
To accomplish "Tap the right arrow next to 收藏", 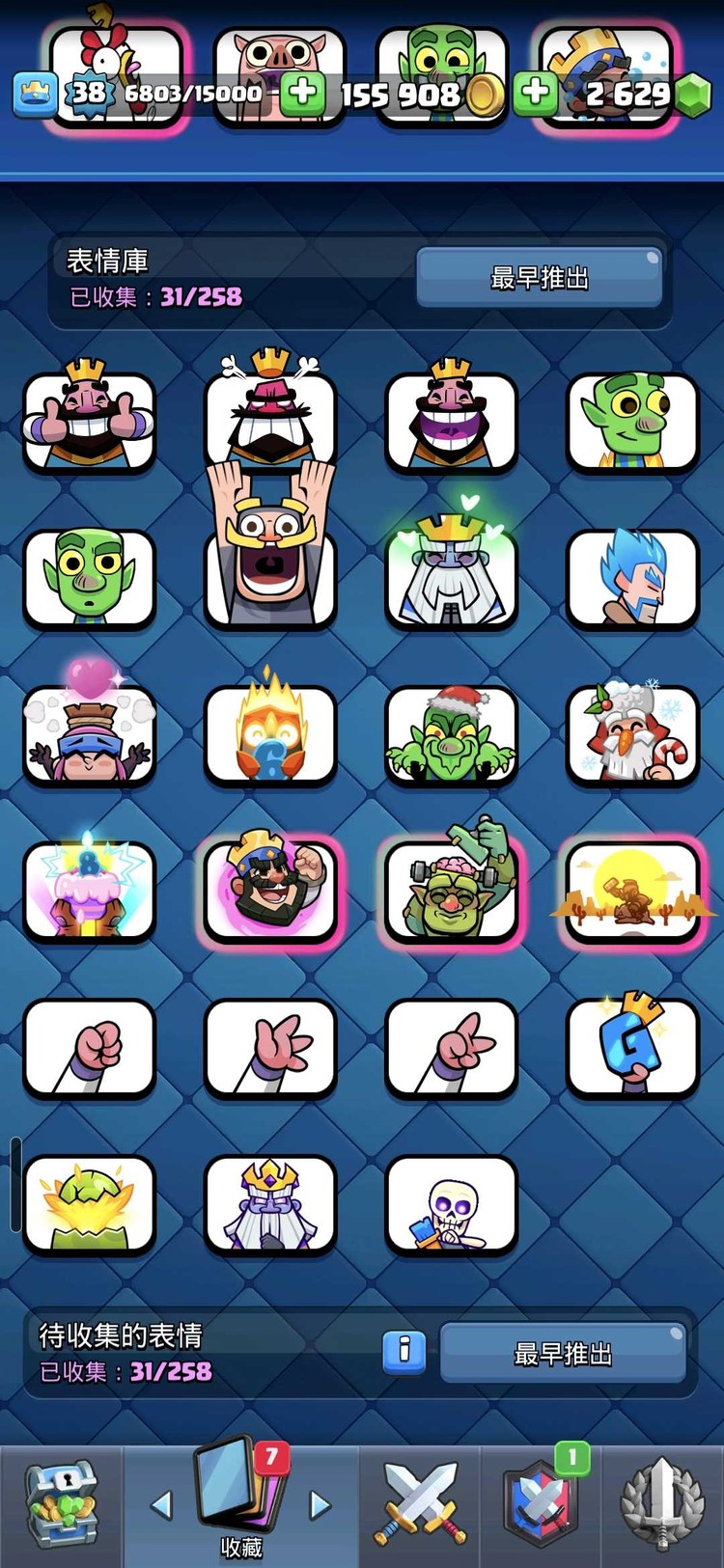I will click(x=320, y=1504).
